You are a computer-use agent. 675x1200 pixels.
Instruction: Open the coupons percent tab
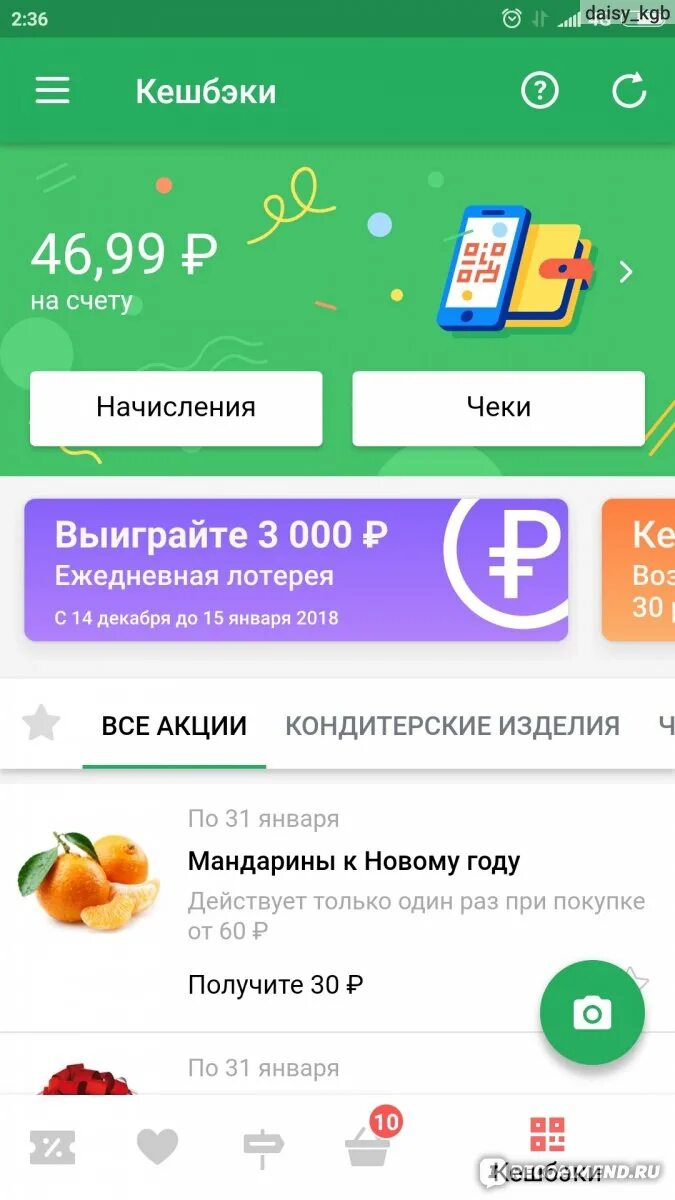[52, 1147]
